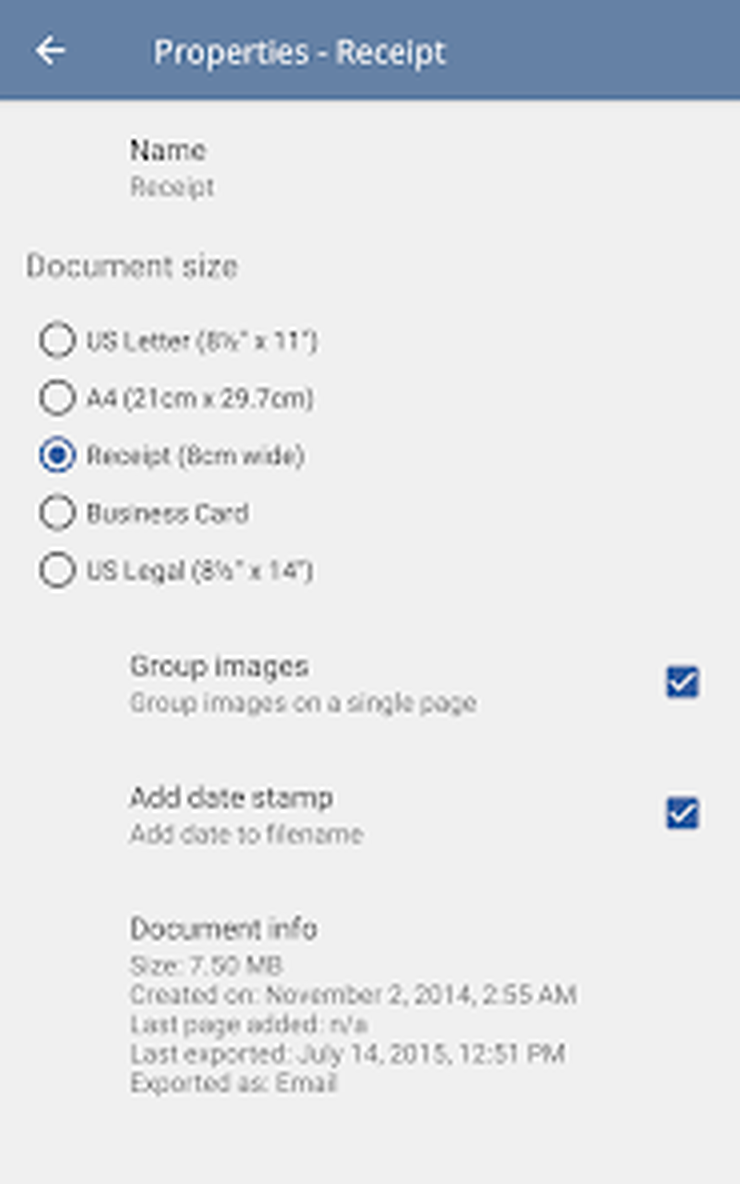This screenshot has width=740, height=1184.
Task: Uncheck the Group images checkbox
Action: [x=682, y=682]
